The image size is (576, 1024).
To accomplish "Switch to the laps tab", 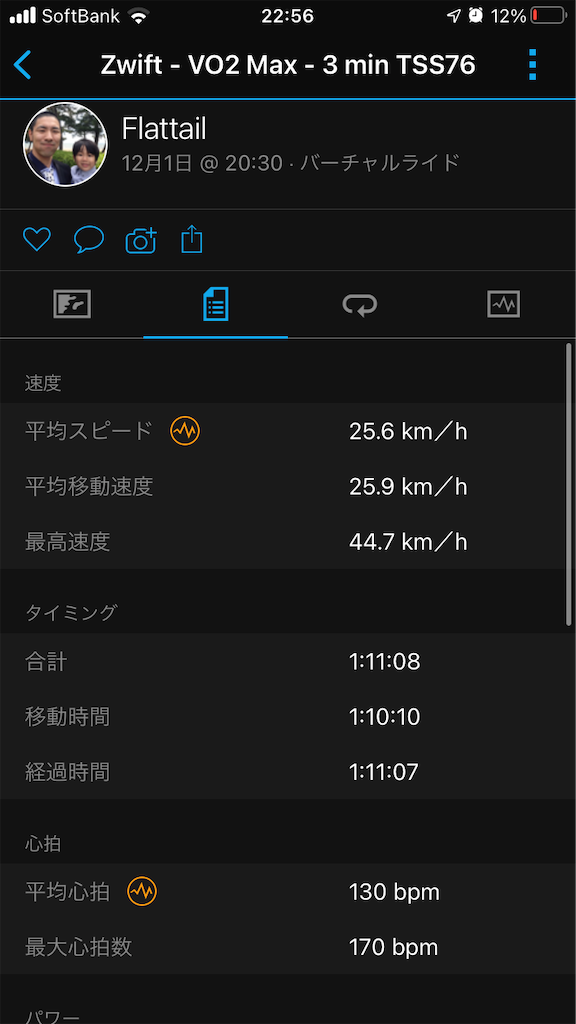I will (360, 304).
